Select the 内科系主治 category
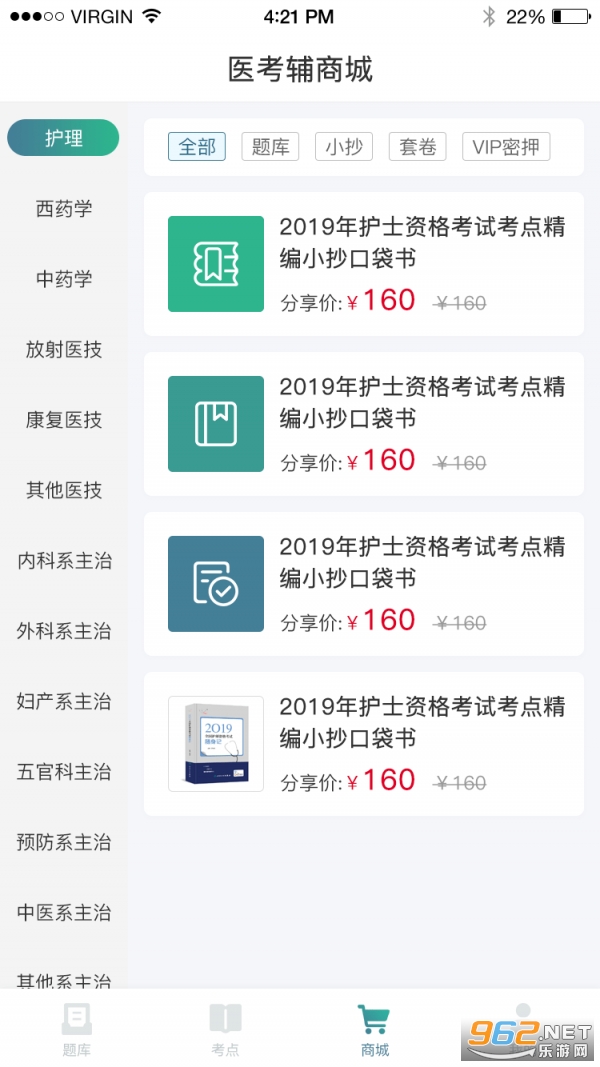This screenshot has height=1067, width=600. point(63,561)
